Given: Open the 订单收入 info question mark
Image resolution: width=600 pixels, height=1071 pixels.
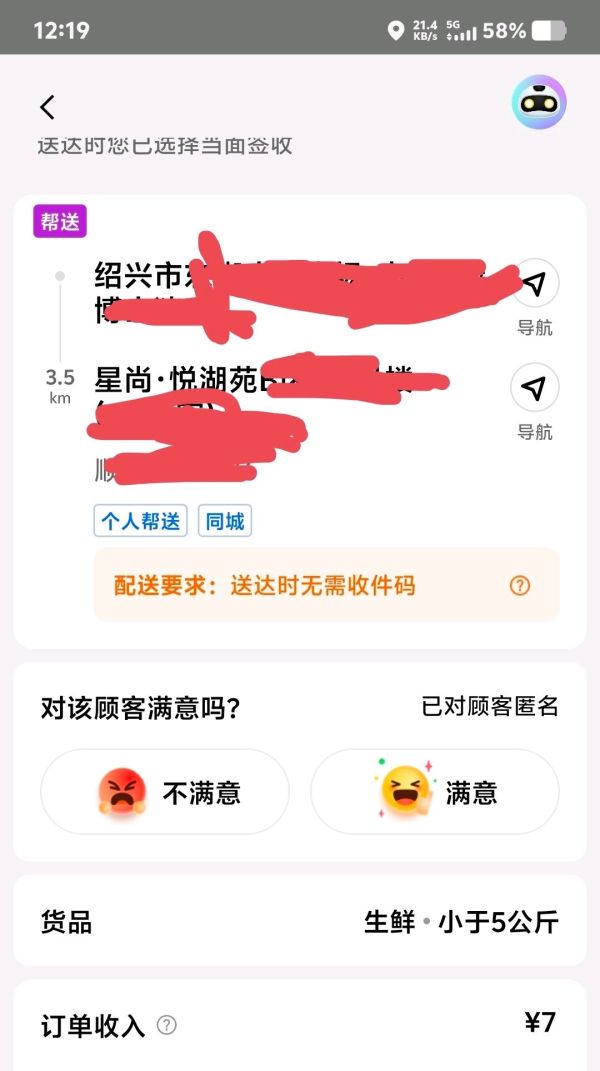Looking at the screenshot, I should tap(167, 1025).
